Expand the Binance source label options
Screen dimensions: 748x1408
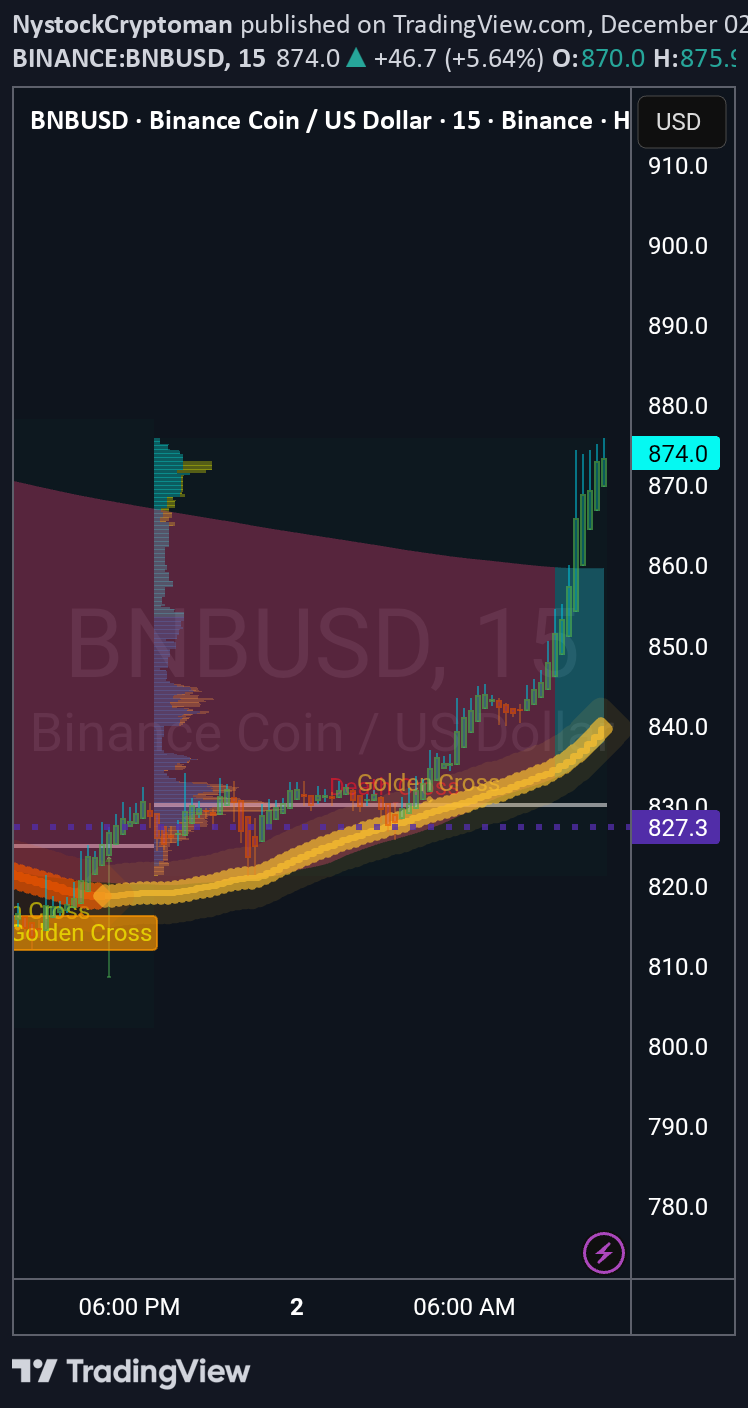(x=546, y=121)
